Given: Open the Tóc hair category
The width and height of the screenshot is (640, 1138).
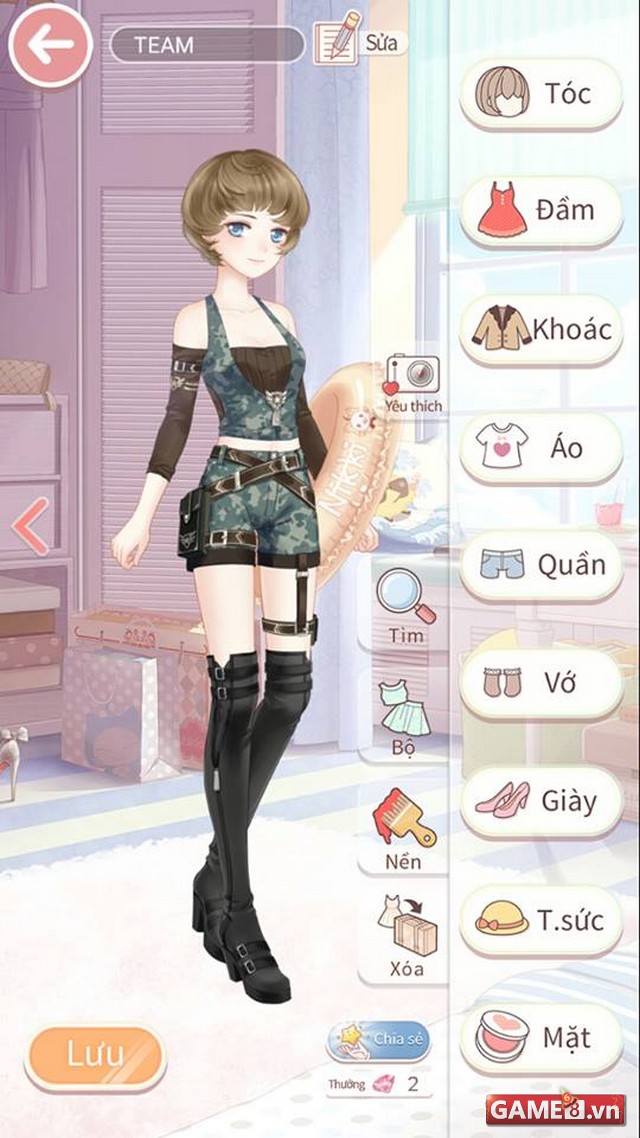Looking at the screenshot, I should (540, 94).
